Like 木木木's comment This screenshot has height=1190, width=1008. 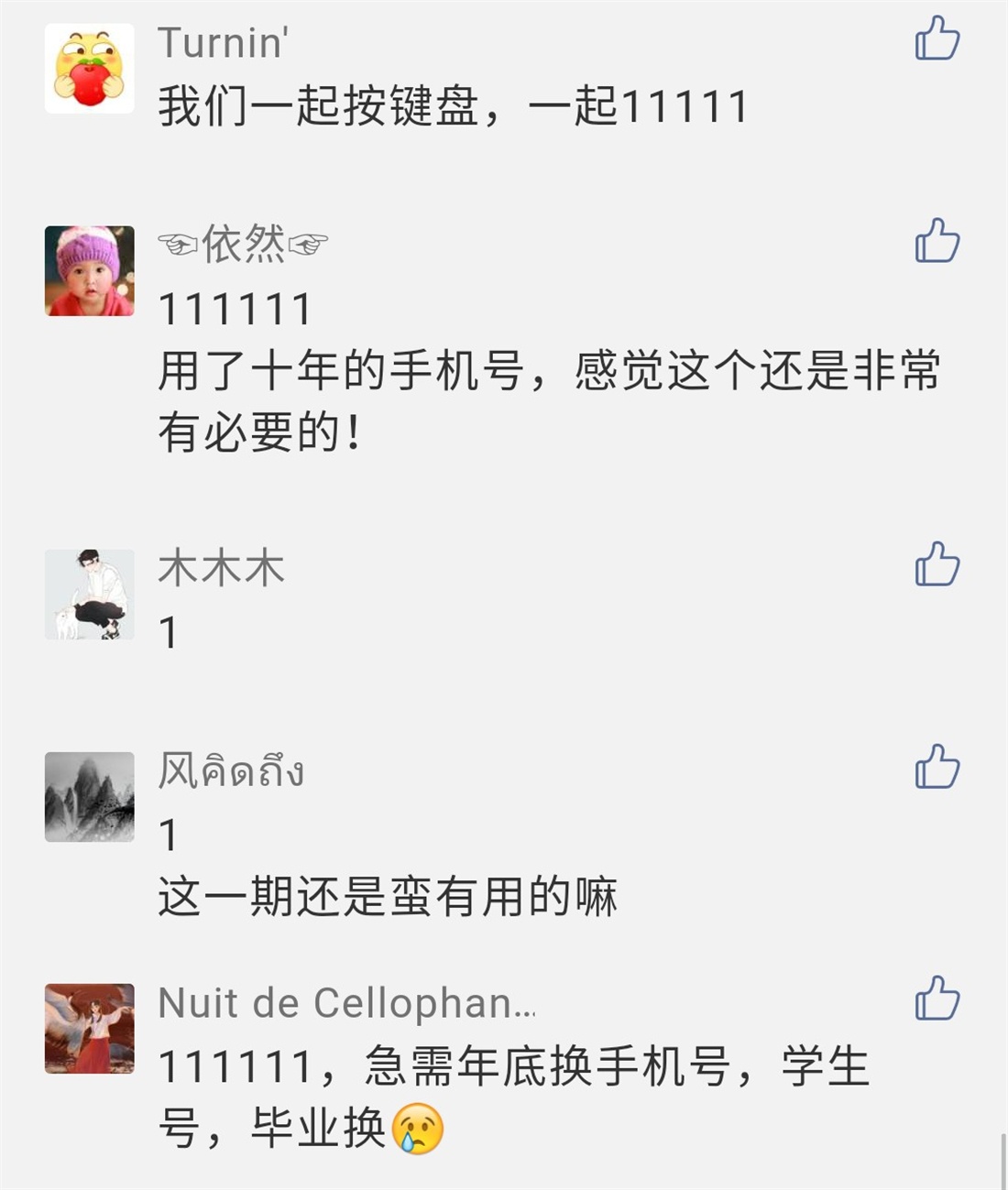click(x=937, y=565)
